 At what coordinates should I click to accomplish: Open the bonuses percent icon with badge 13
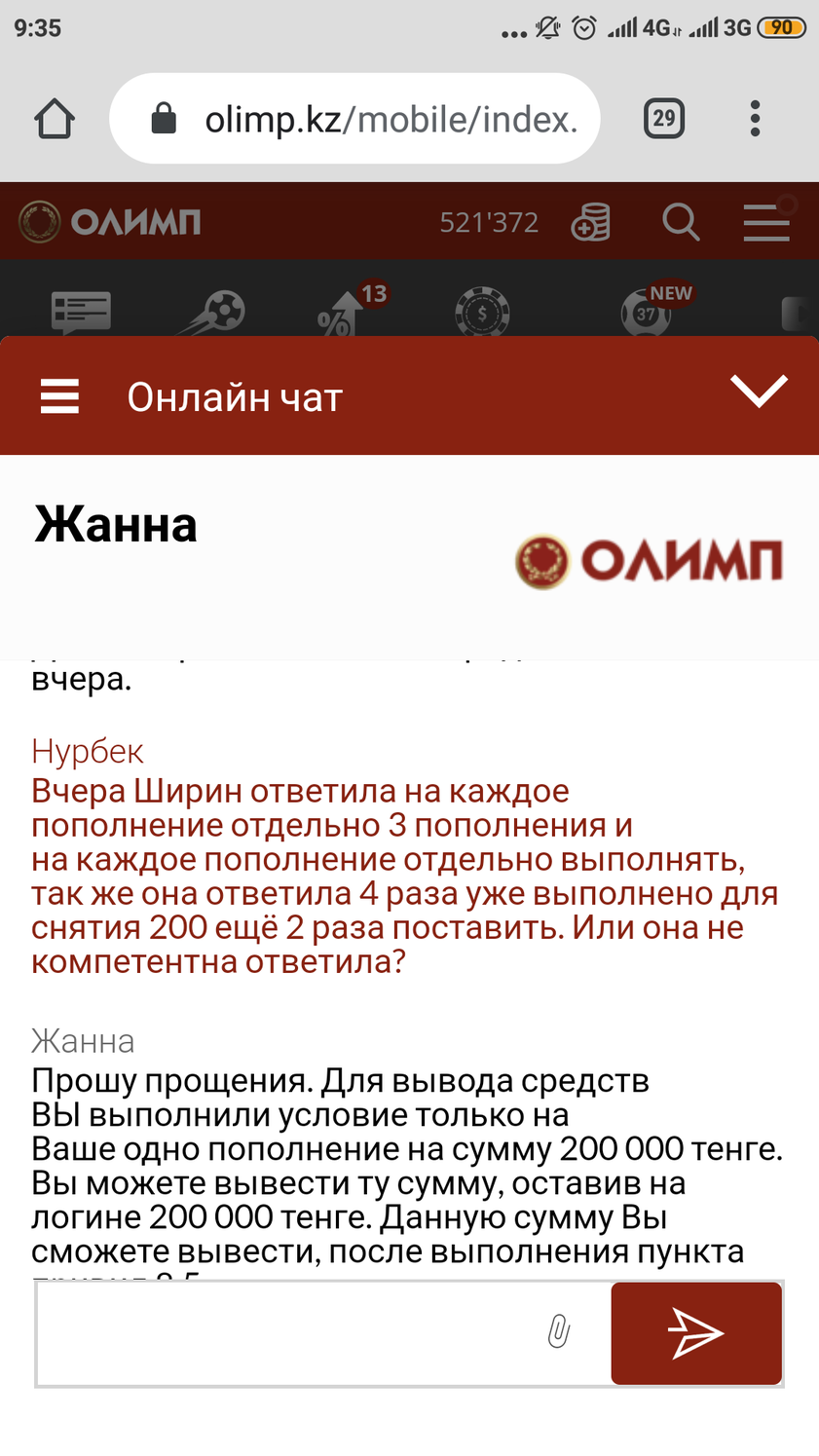341,312
